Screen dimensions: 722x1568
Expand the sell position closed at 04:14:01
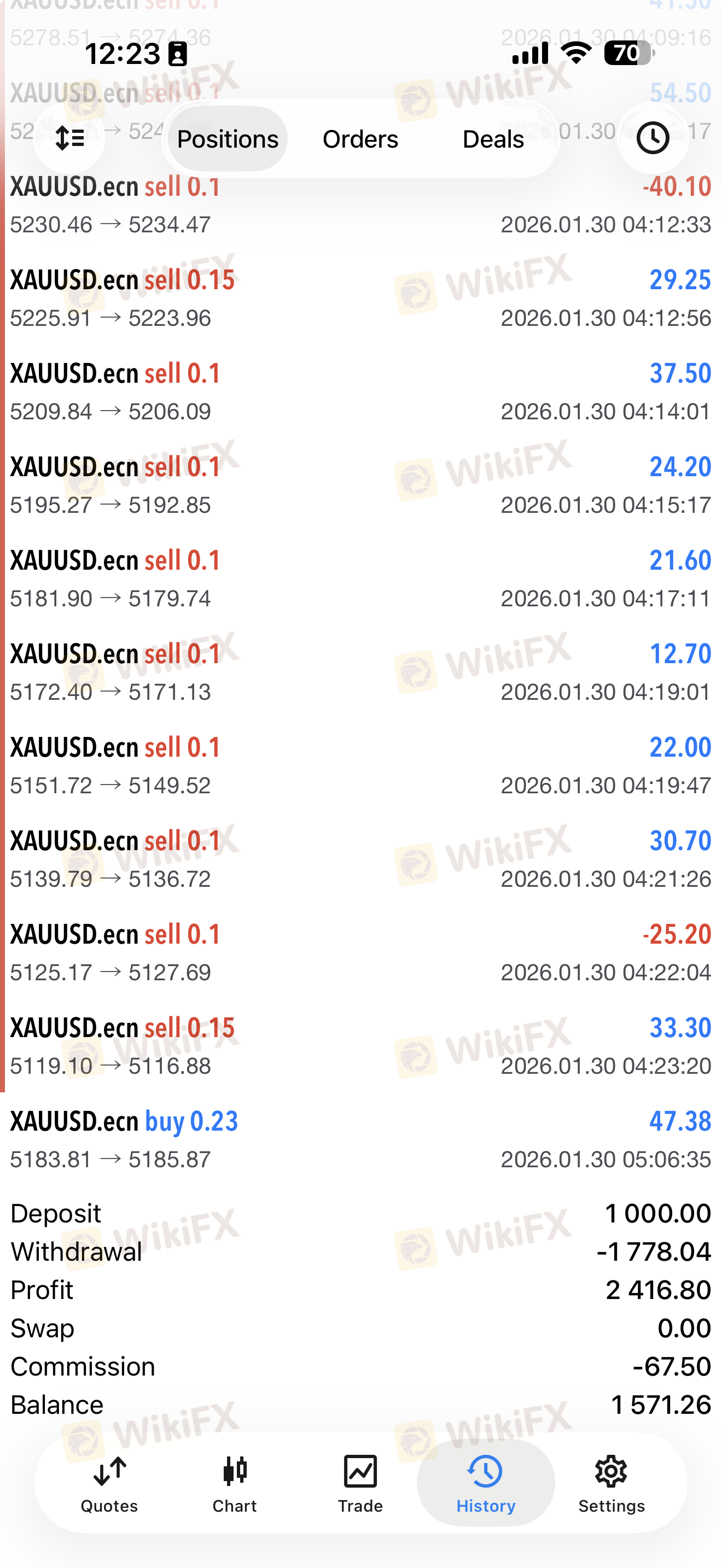(360, 391)
